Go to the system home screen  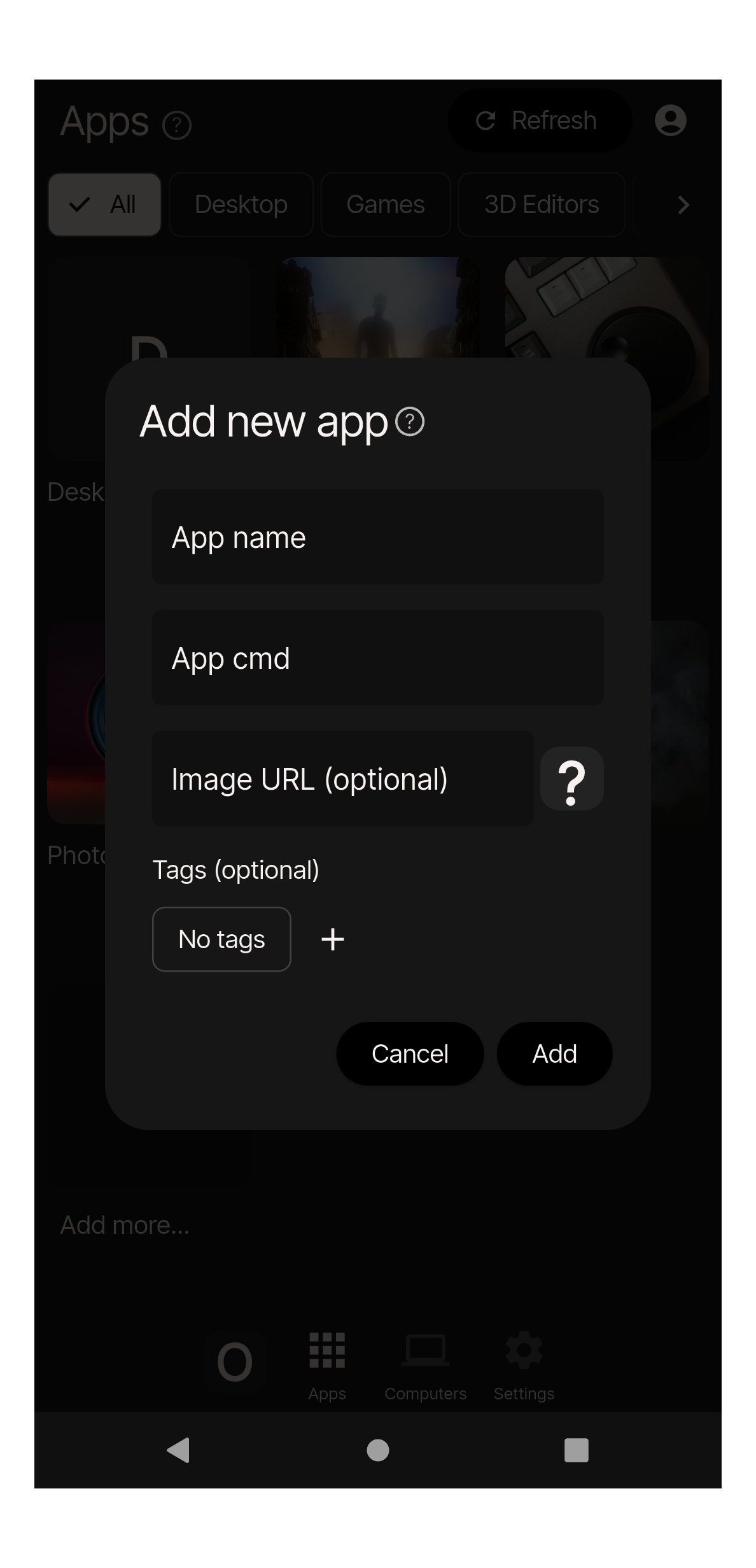[x=378, y=1450]
